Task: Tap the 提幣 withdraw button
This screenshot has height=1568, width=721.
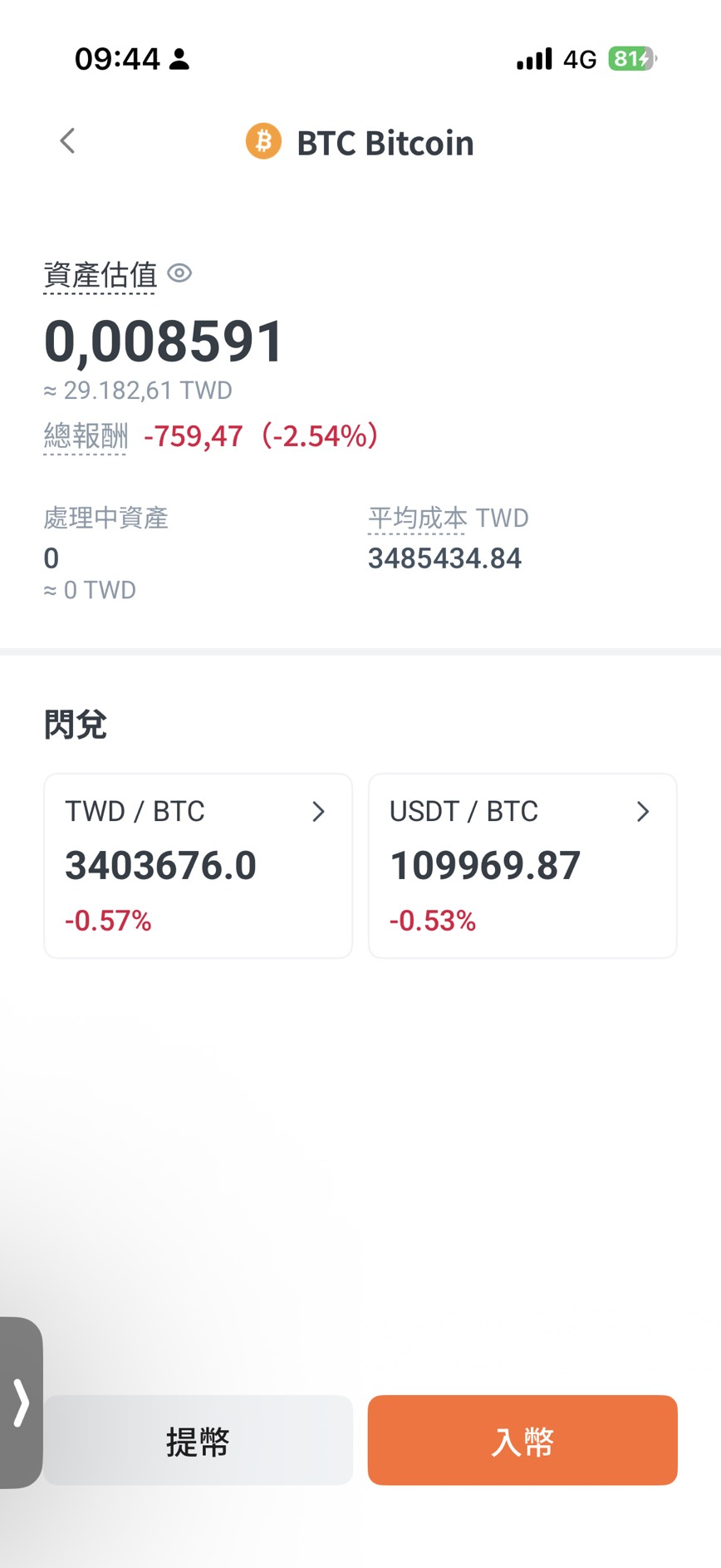Action: 198,1441
